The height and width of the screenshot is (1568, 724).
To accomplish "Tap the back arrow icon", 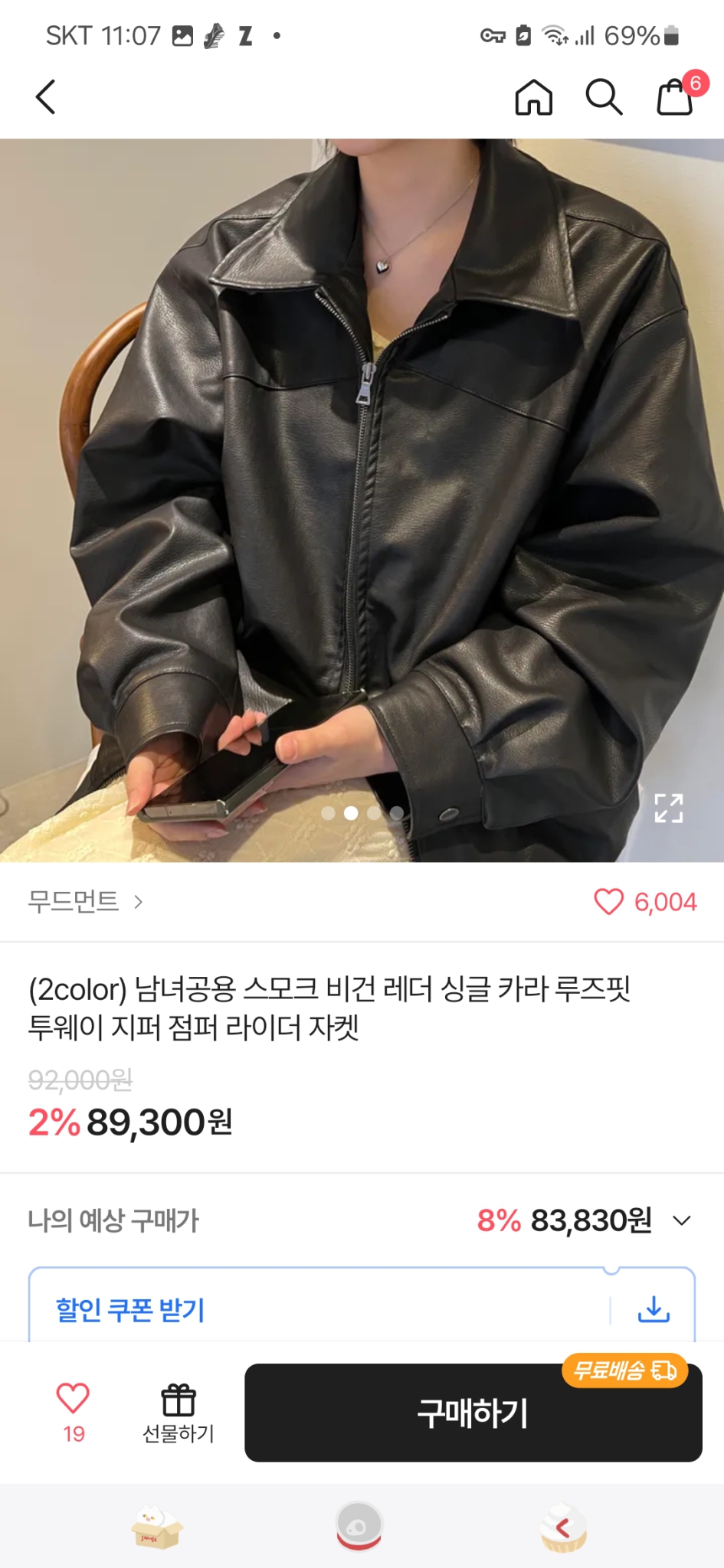I will (x=44, y=96).
